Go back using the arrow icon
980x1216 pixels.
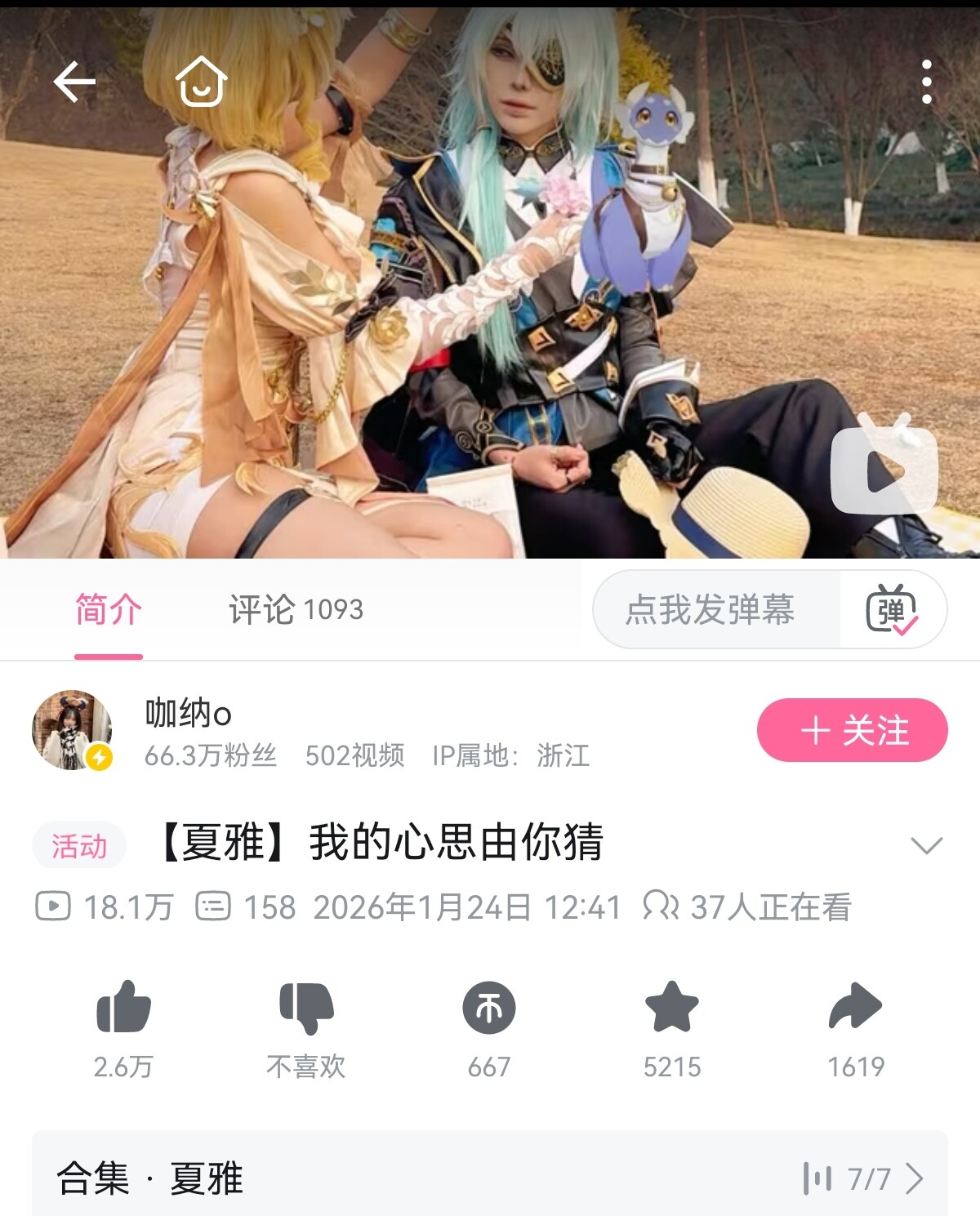pyautogui.click(x=74, y=82)
